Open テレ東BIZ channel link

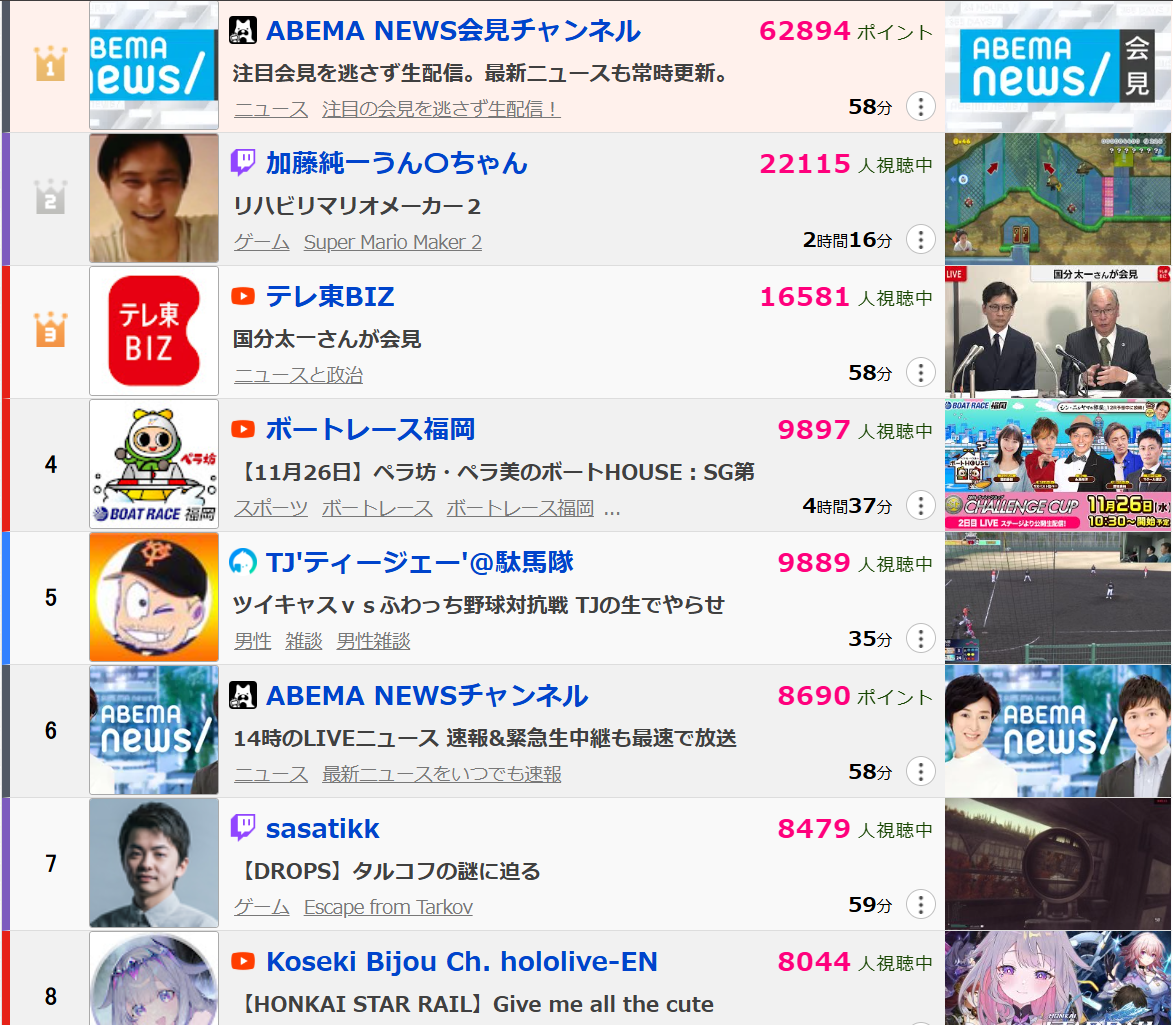(x=329, y=297)
